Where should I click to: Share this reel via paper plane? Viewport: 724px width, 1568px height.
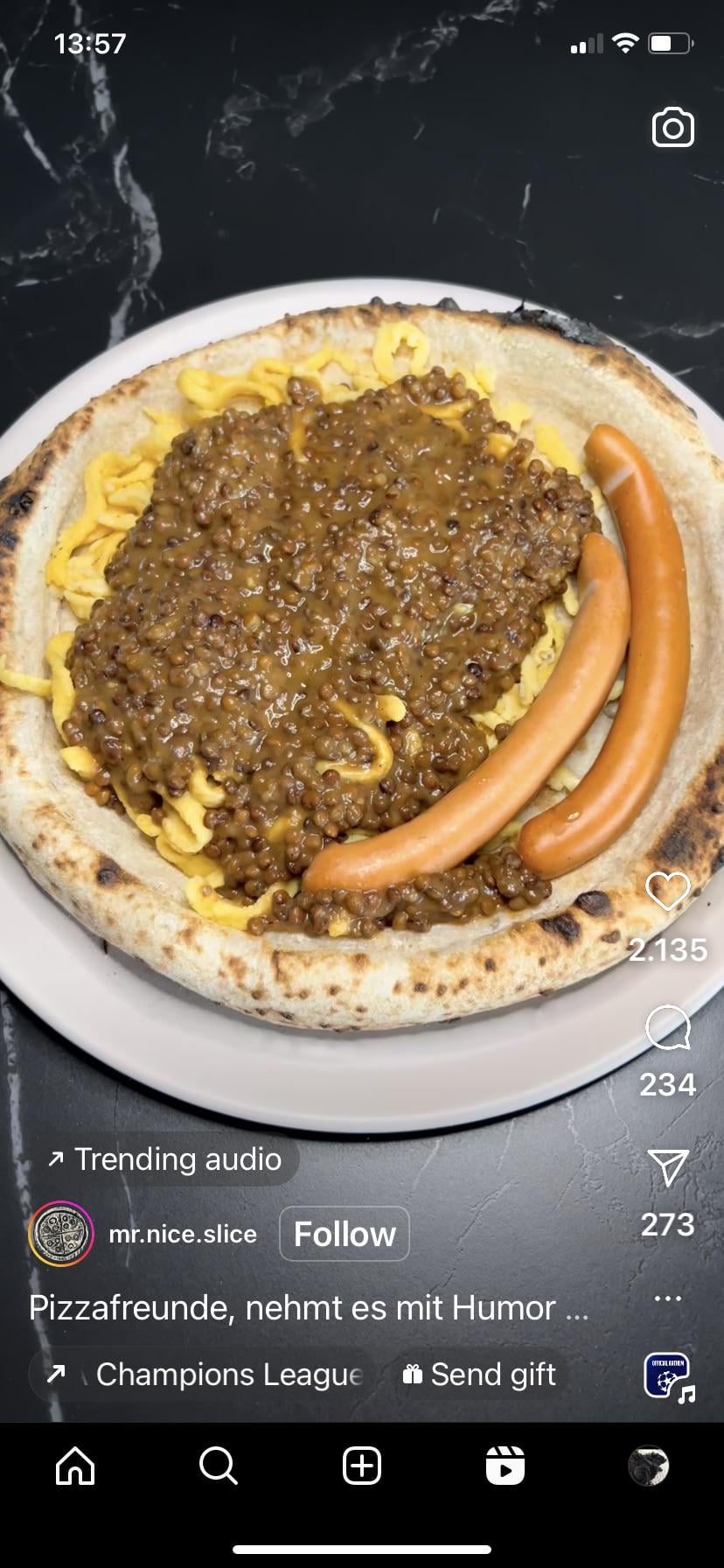click(x=668, y=1167)
